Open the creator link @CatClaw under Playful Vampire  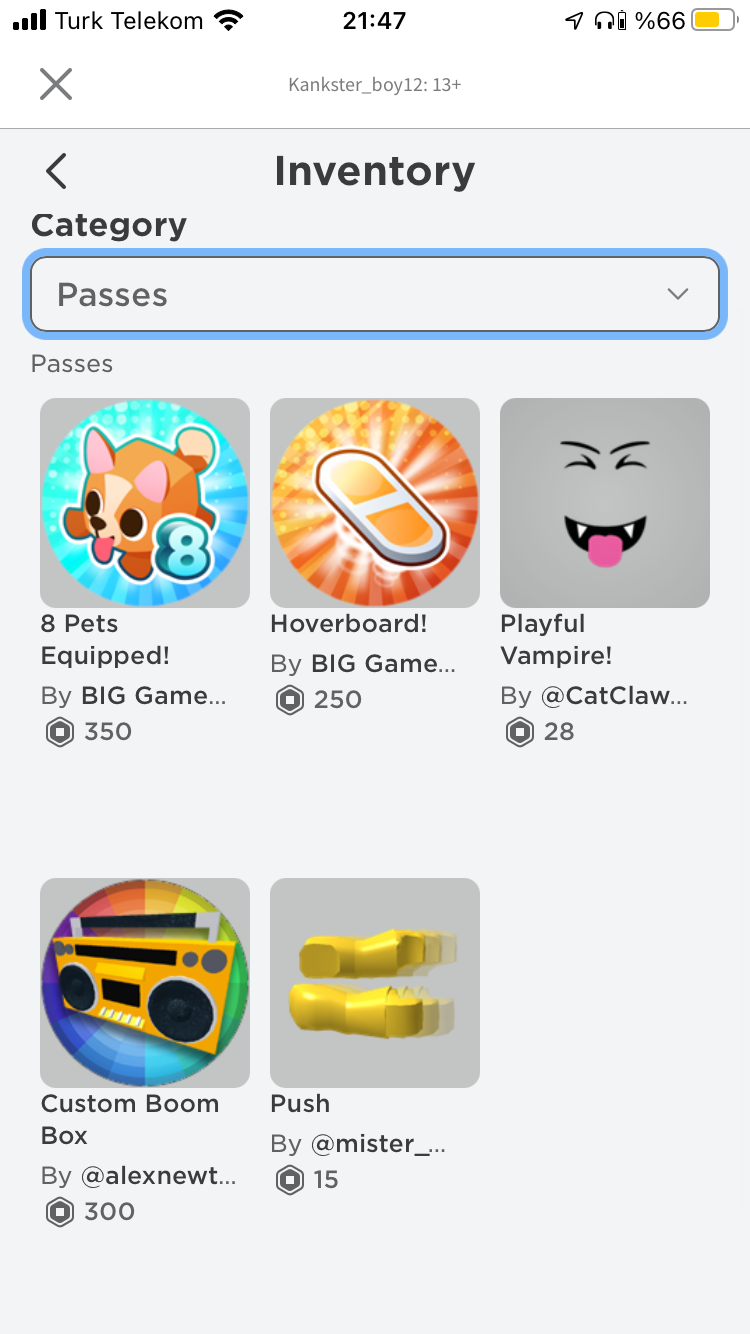(x=614, y=696)
